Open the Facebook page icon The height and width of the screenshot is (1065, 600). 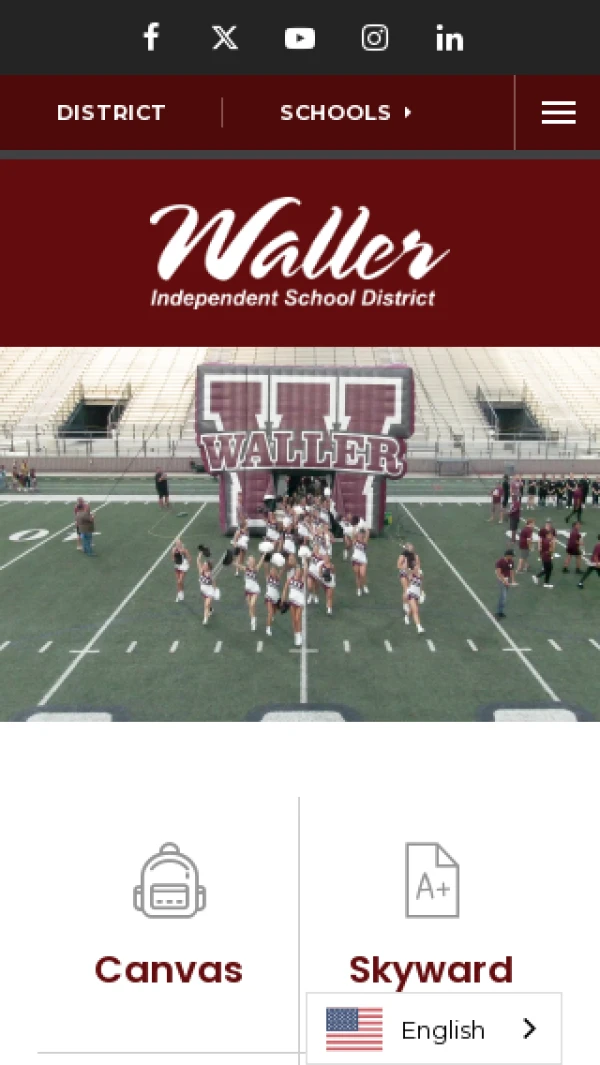point(151,38)
